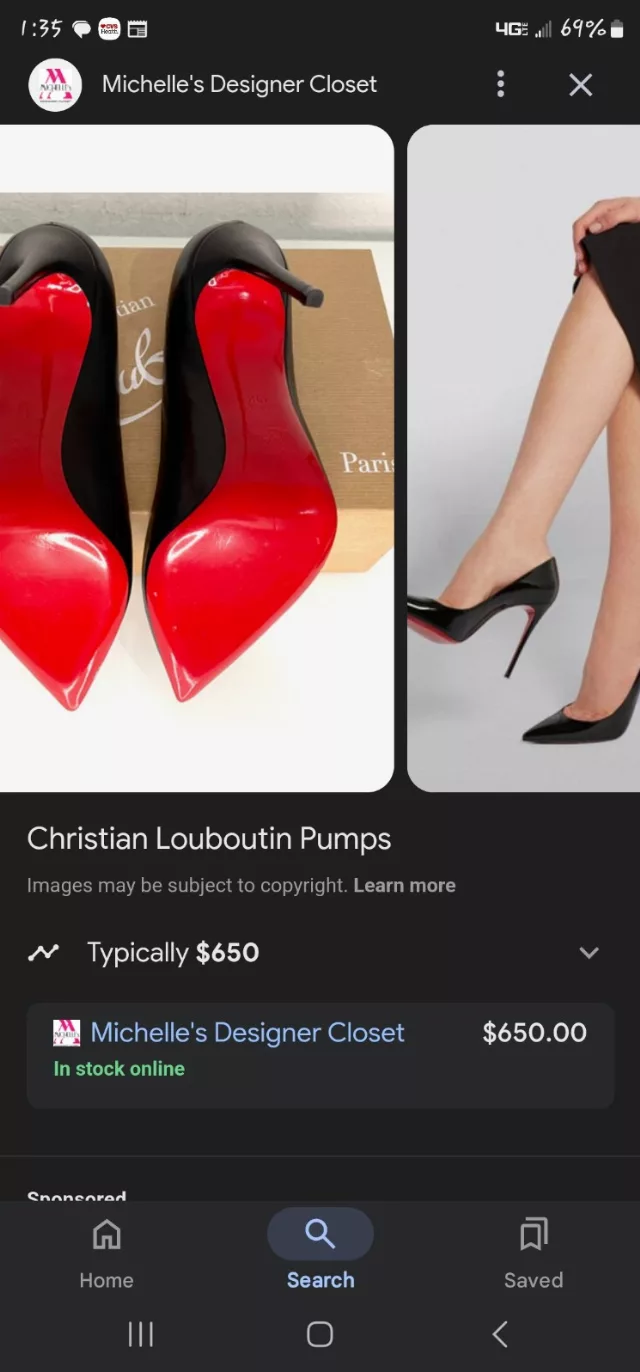The height and width of the screenshot is (1372, 640).
Task: Open the Saved tab
Action: click(x=534, y=1254)
